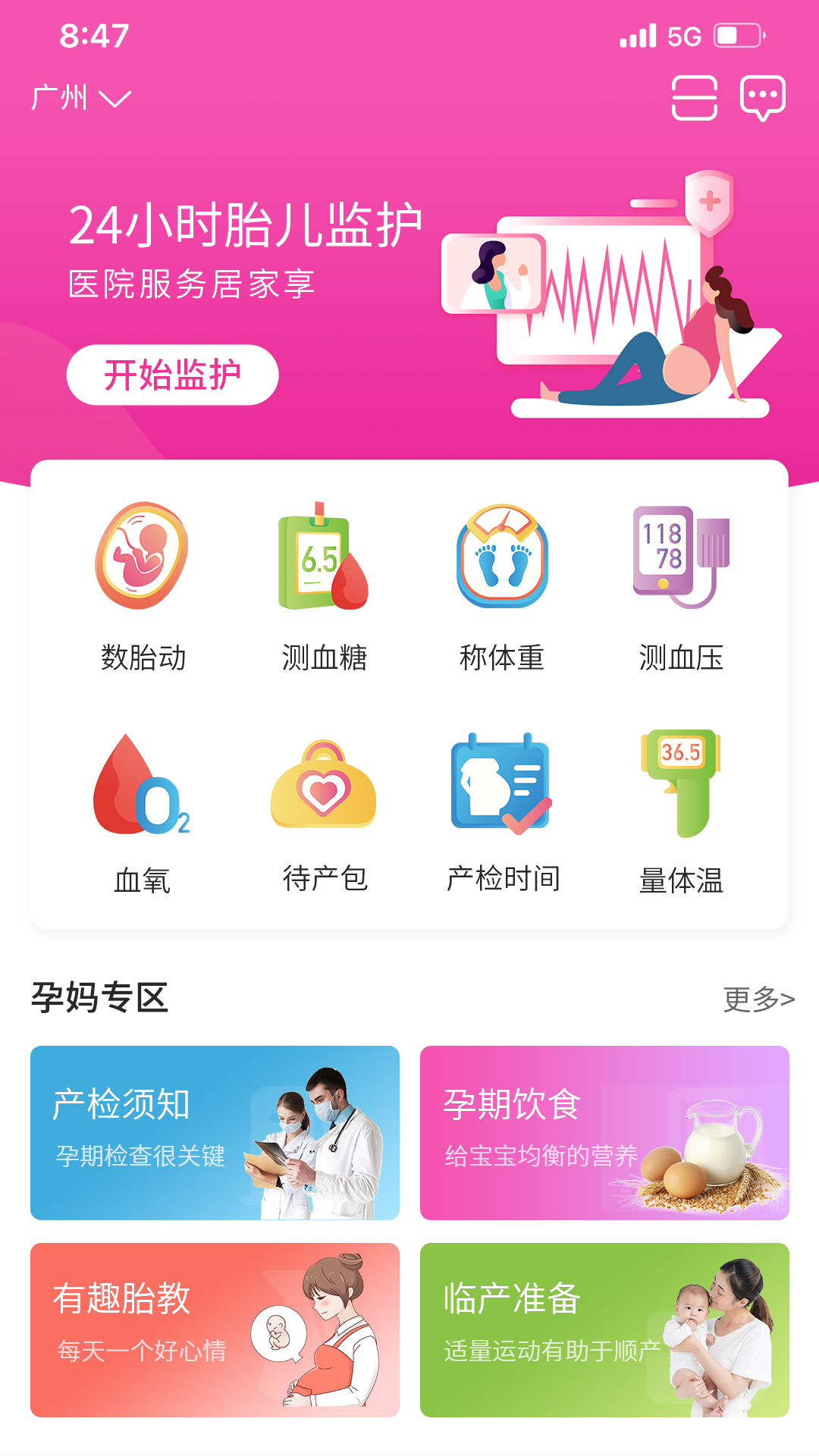Open 产检时间 checkup schedule

502,811
